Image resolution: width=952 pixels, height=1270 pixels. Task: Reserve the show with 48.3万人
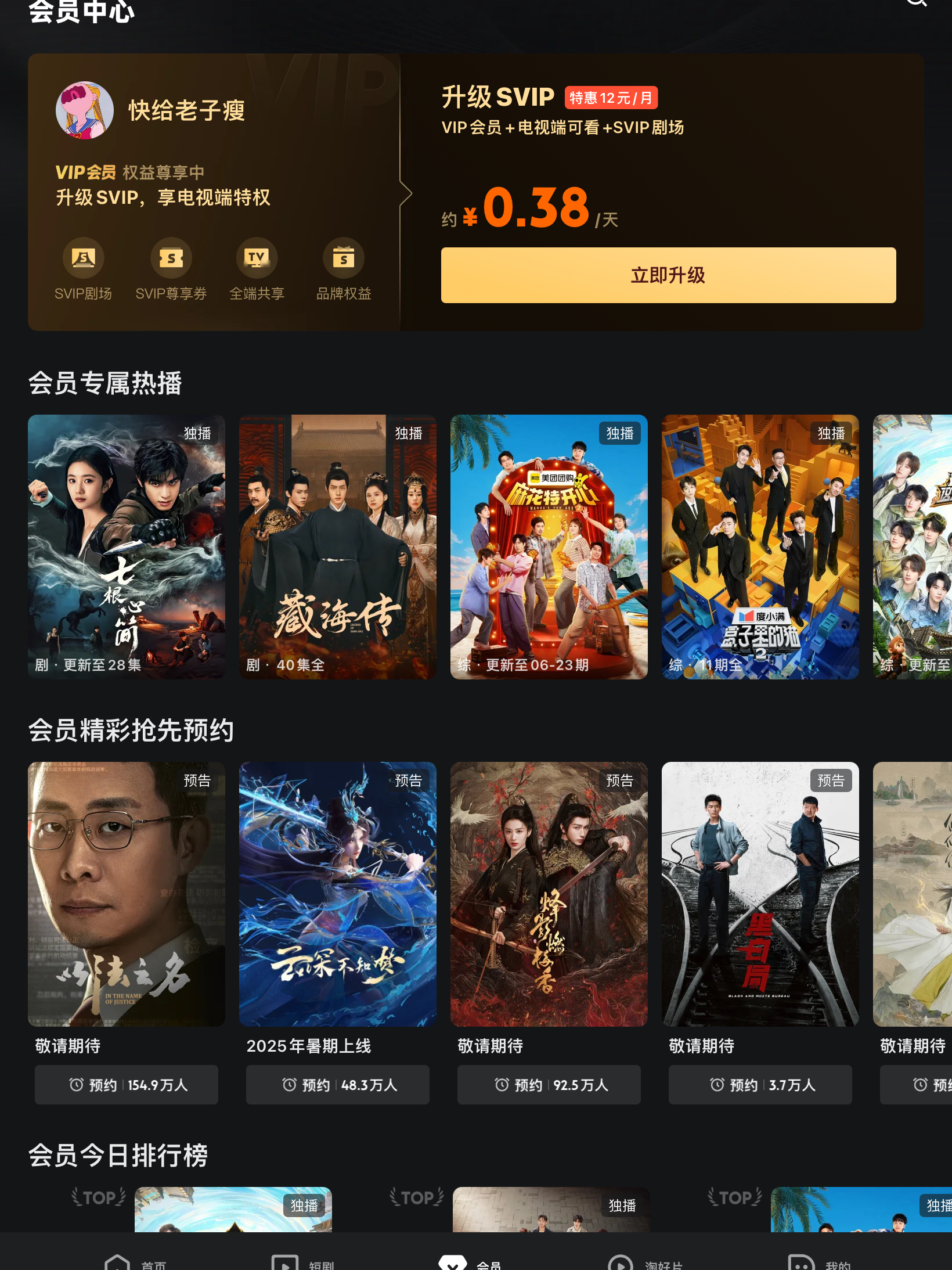(338, 1085)
